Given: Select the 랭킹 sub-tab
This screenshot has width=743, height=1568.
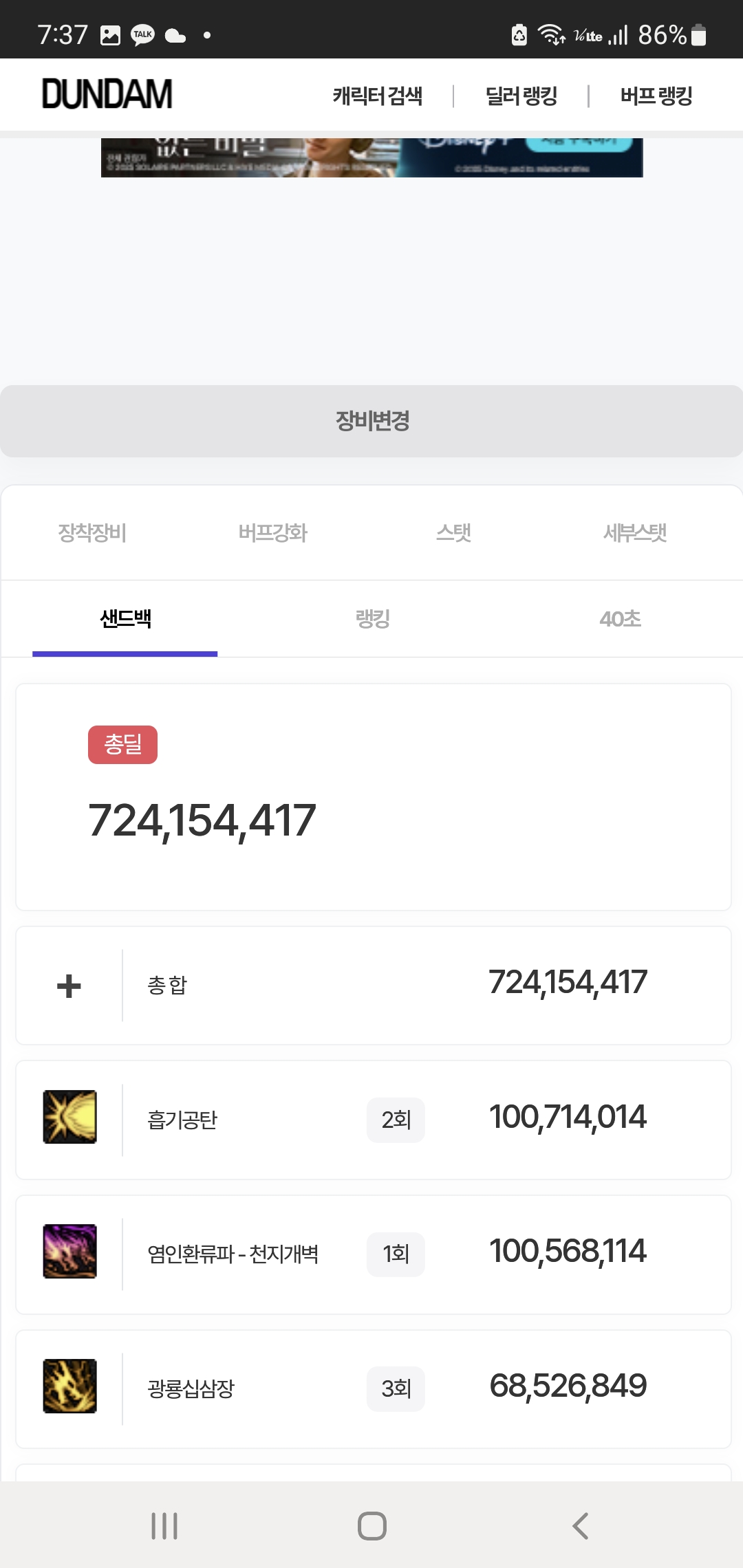Looking at the screenshot, I should [x=372, y=619].
